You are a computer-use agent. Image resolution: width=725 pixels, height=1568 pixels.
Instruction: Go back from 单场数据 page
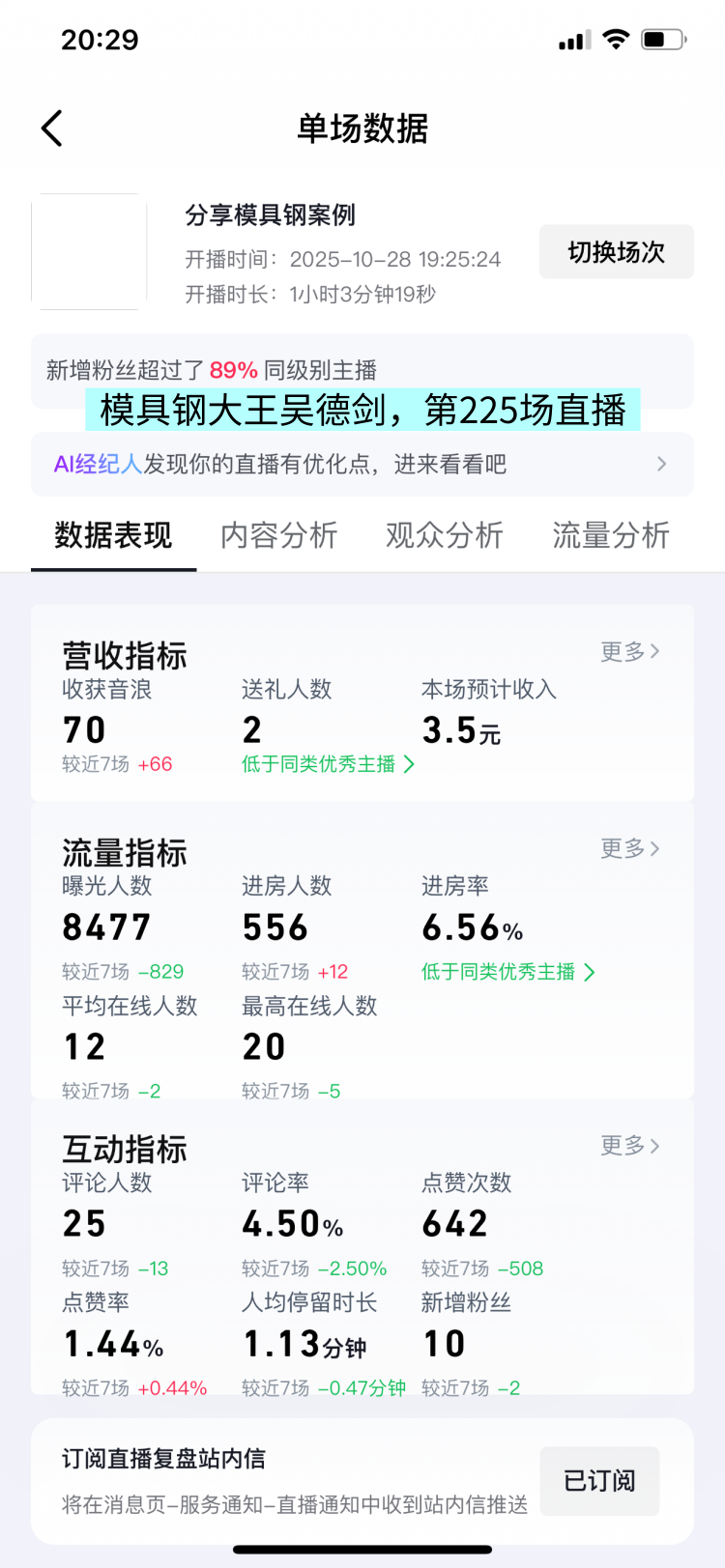pos(52,128)
